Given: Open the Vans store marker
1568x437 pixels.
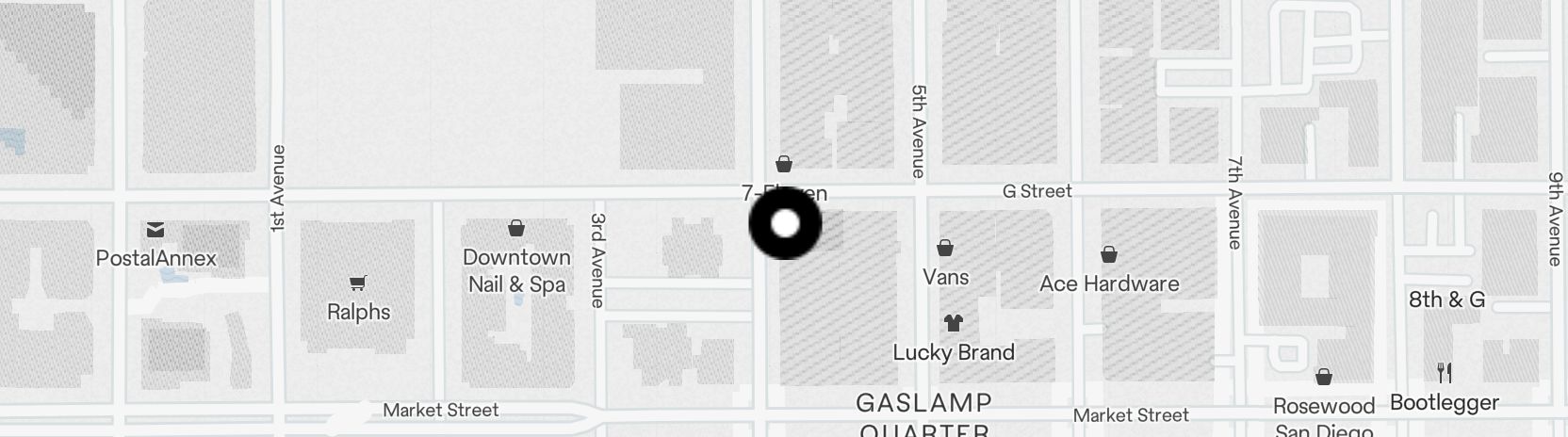Looking at the screenshot, I should click(944, 249).
